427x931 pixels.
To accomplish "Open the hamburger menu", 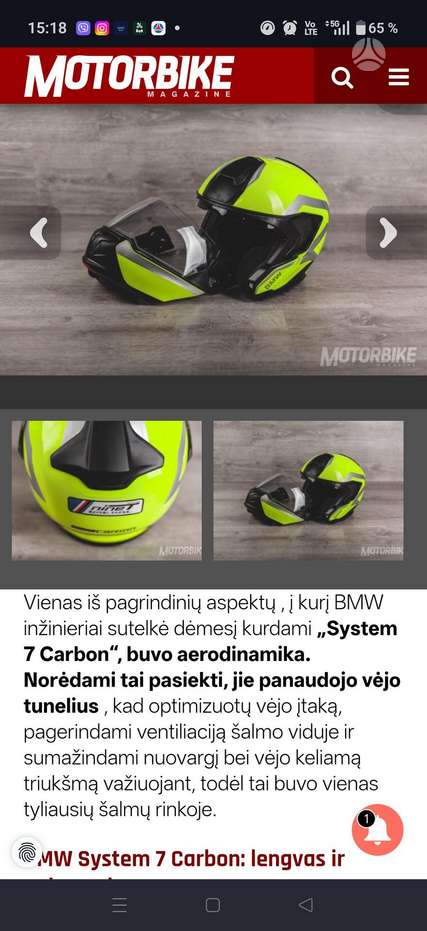I will pyautogui.click(x=398, y=77).
